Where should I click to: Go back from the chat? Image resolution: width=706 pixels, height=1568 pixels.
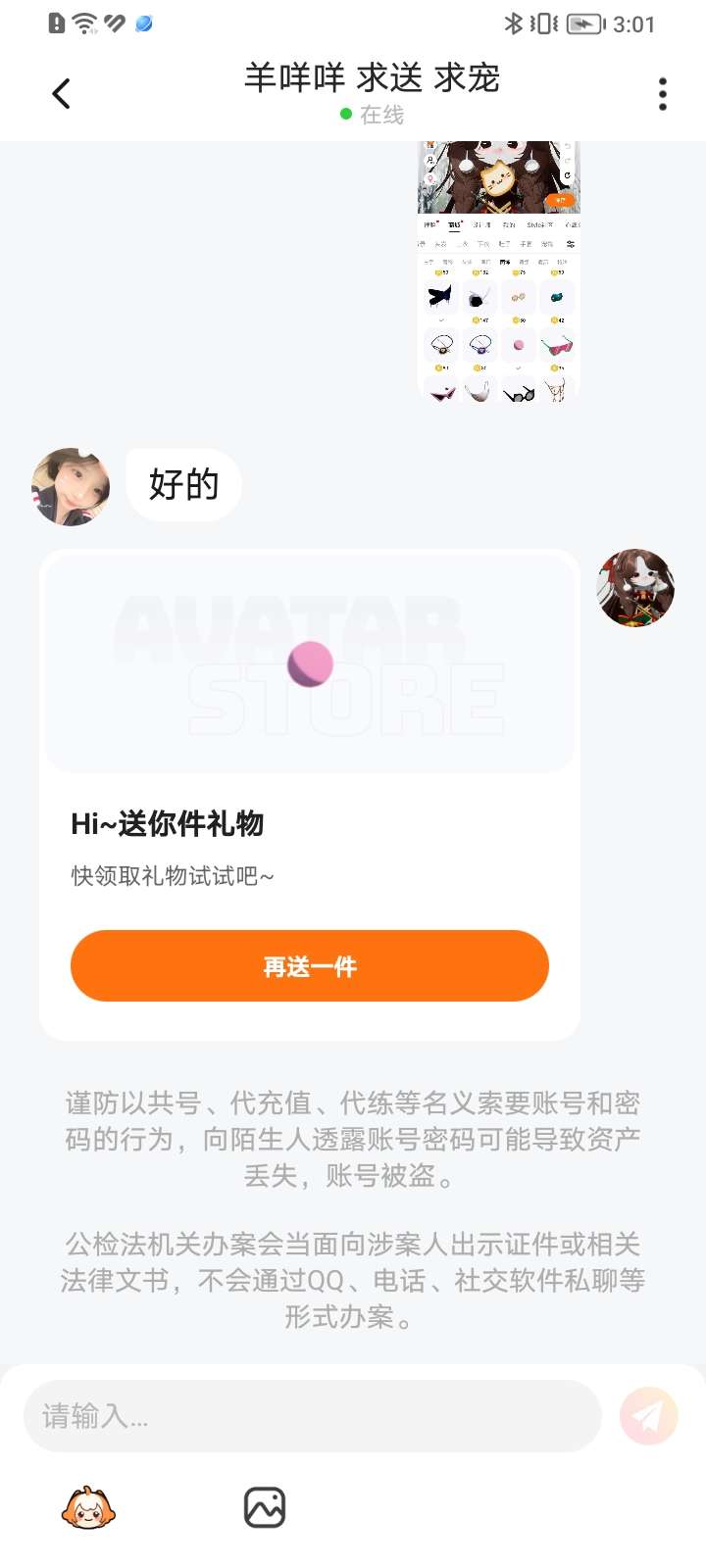pos(61,94)
